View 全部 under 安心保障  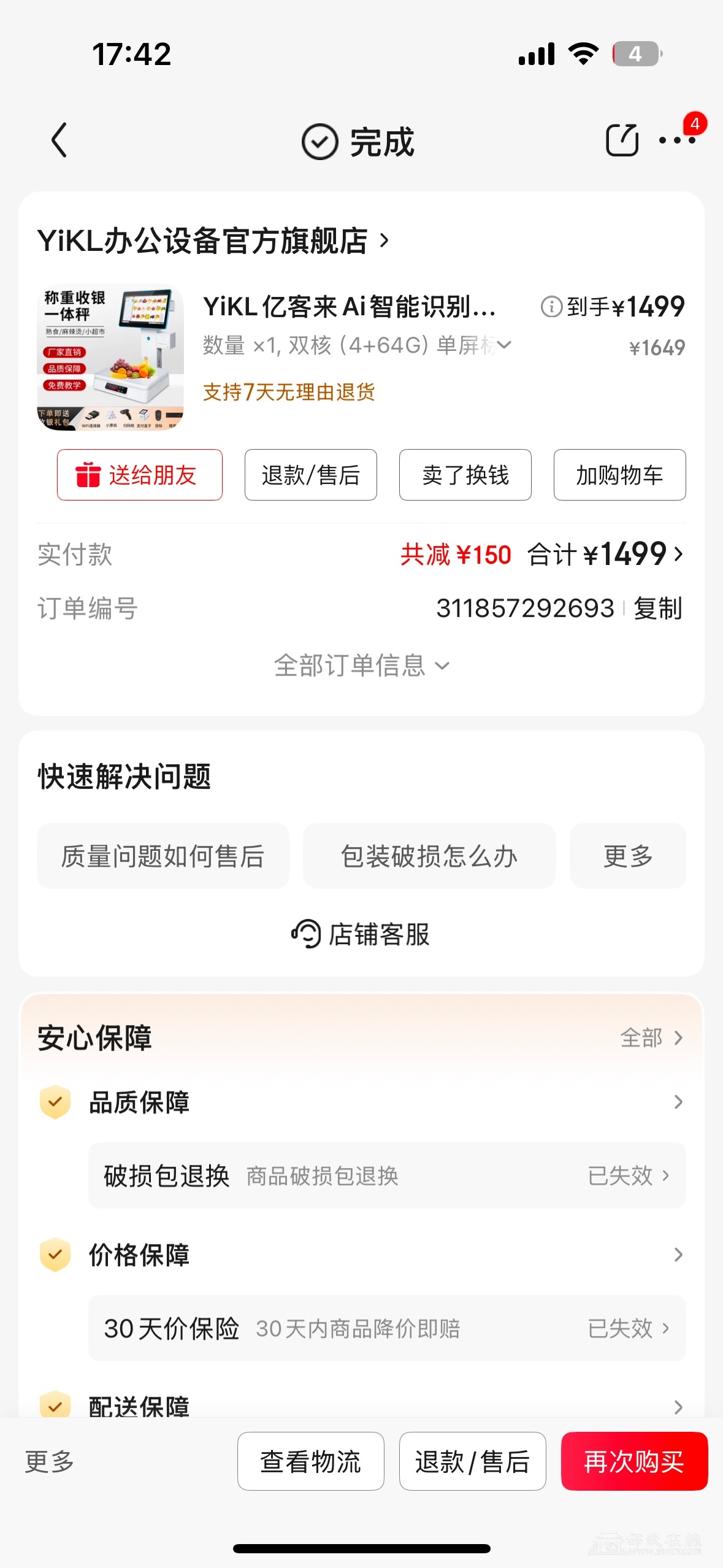coord(651,1038)
